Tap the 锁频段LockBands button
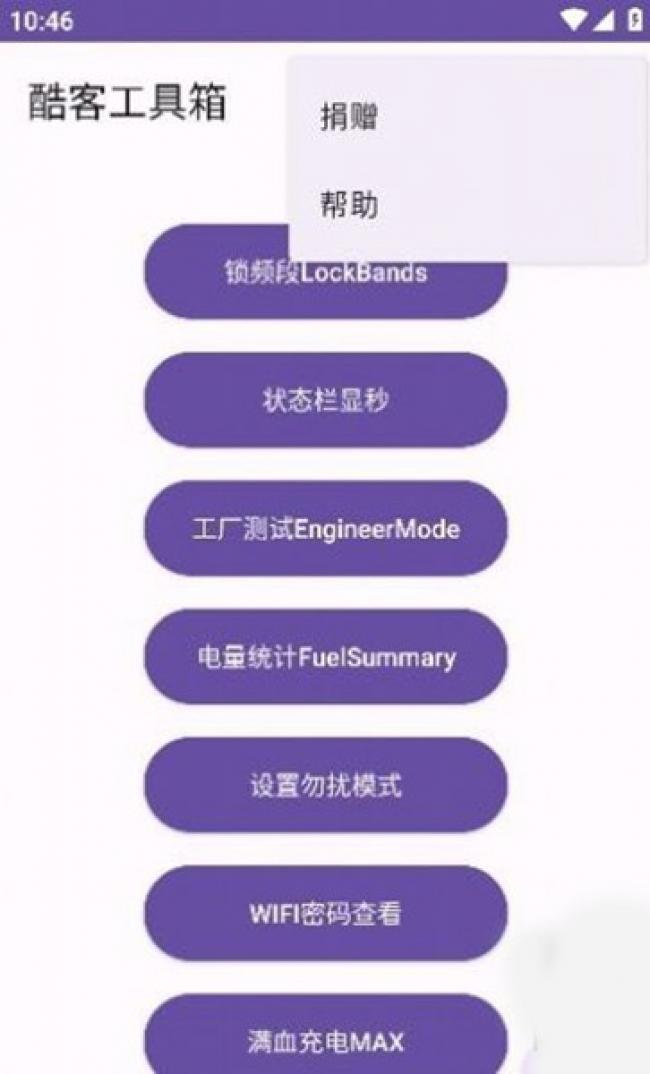This screenshot has height=1074, width=650. 325,290
